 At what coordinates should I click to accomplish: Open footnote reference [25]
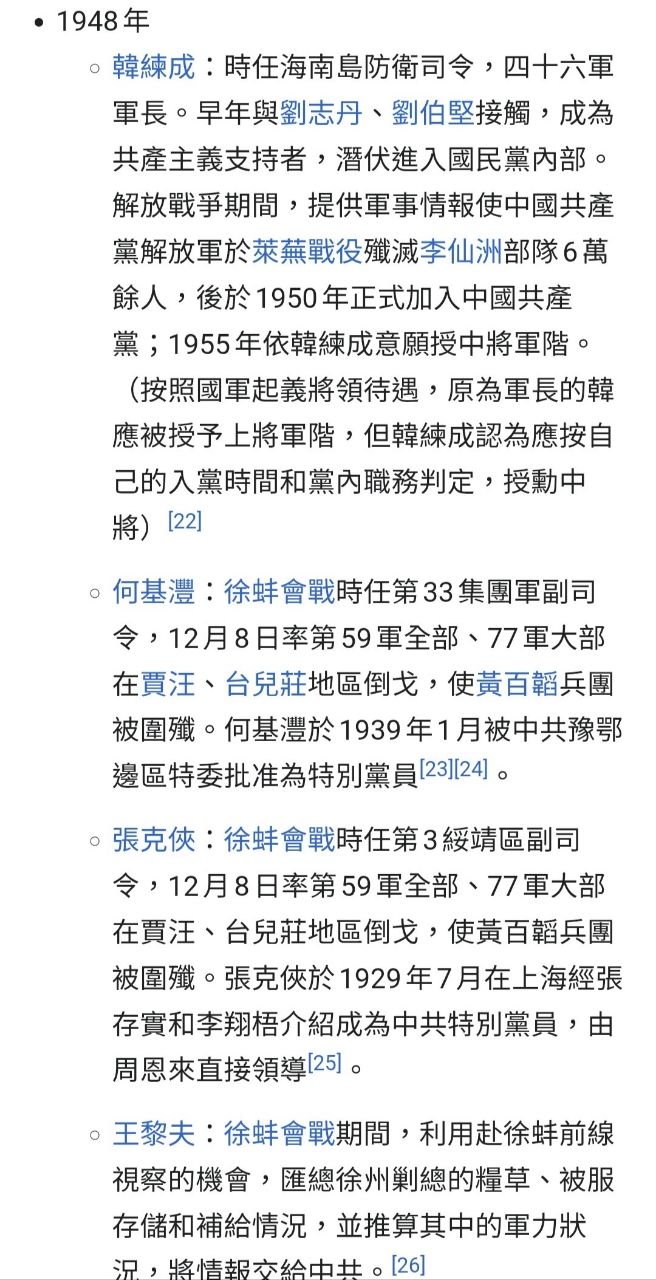[325, 1063]
